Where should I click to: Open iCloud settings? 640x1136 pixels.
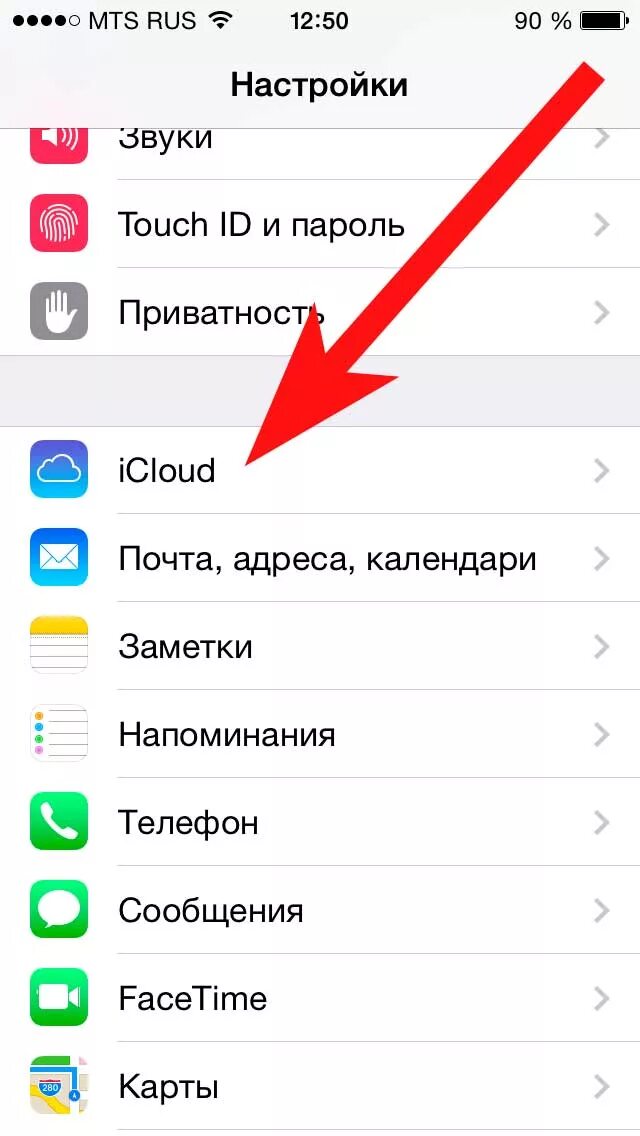320,470
